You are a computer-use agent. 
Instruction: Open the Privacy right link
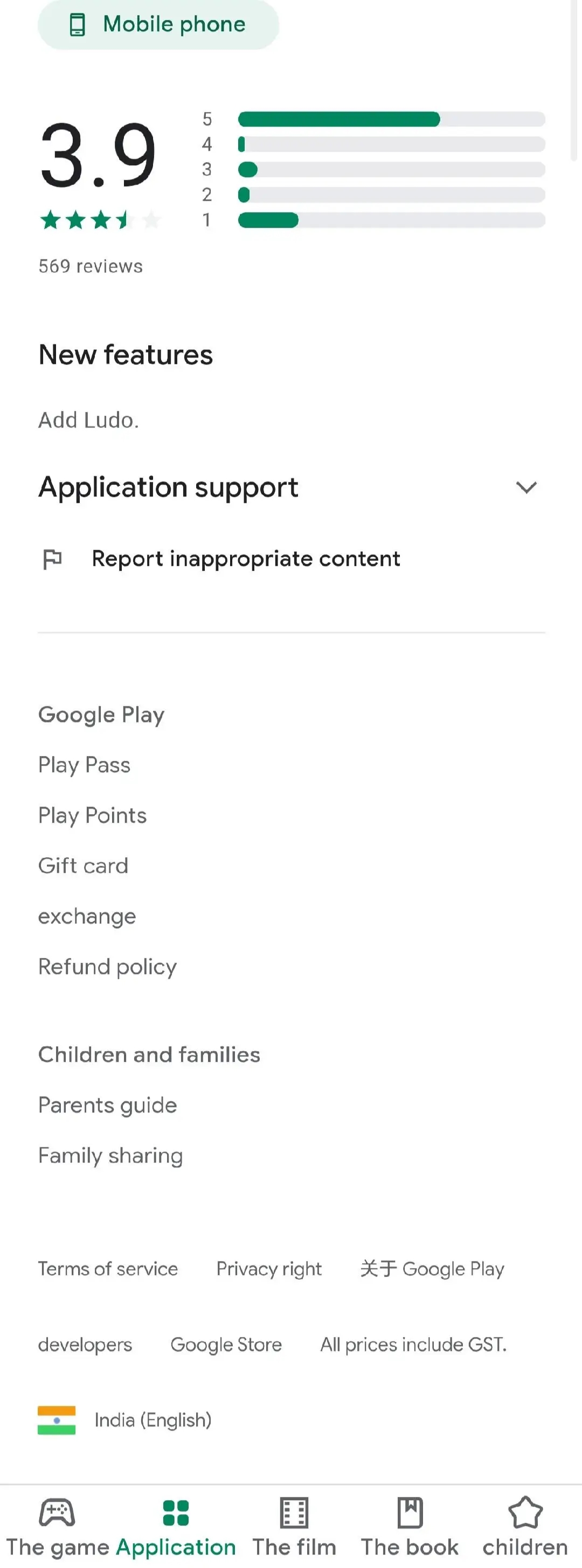click(269, 1269)
